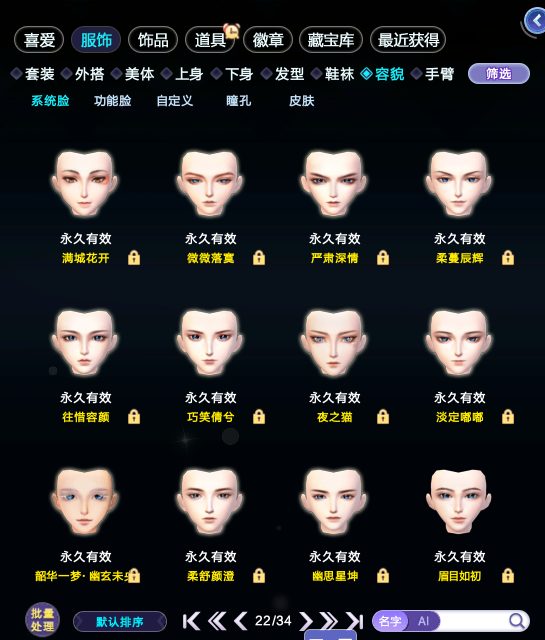Select the 夜之猫 face
This screenshot has width=545, height=640.
point(334,342)
